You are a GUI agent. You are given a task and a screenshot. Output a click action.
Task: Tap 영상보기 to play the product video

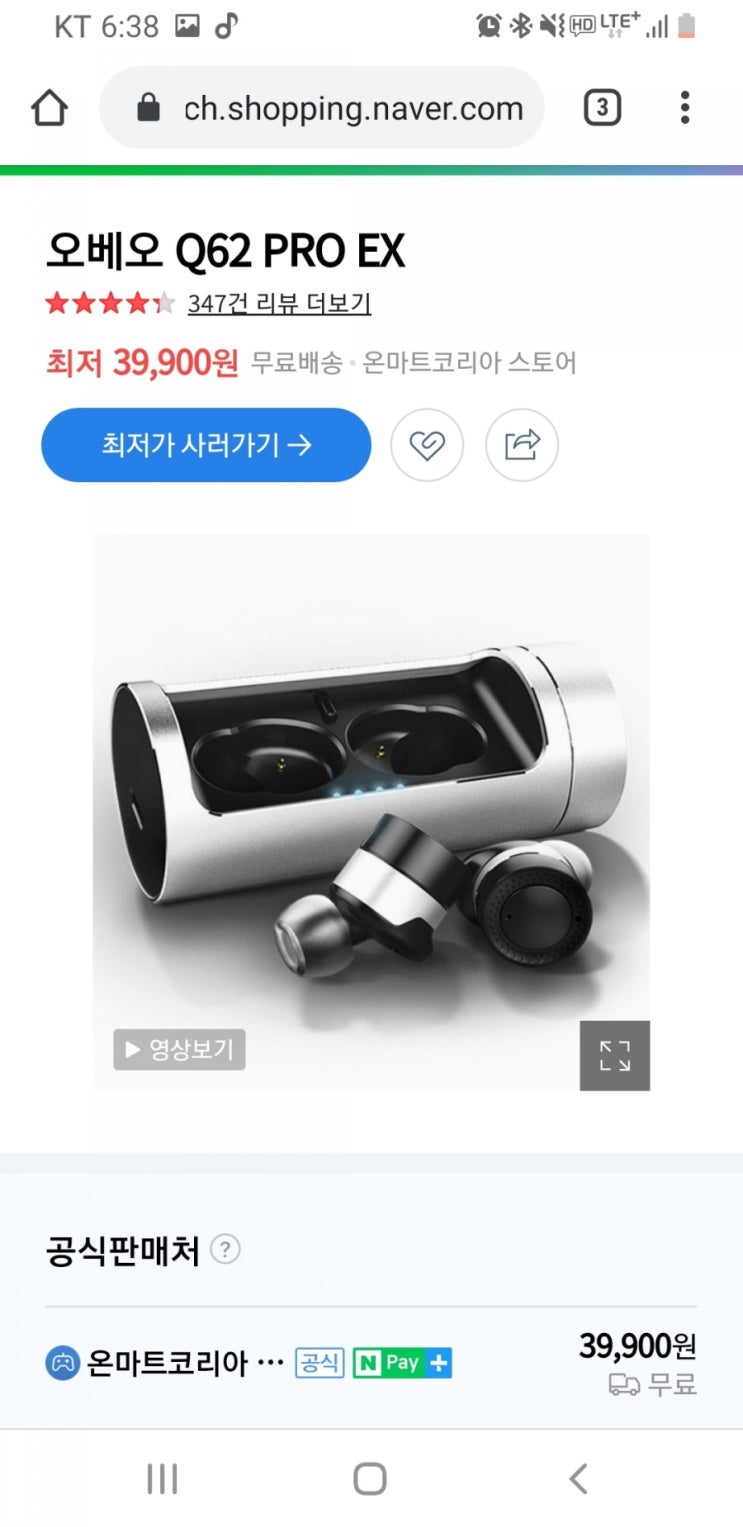(x=178, y=1050)
